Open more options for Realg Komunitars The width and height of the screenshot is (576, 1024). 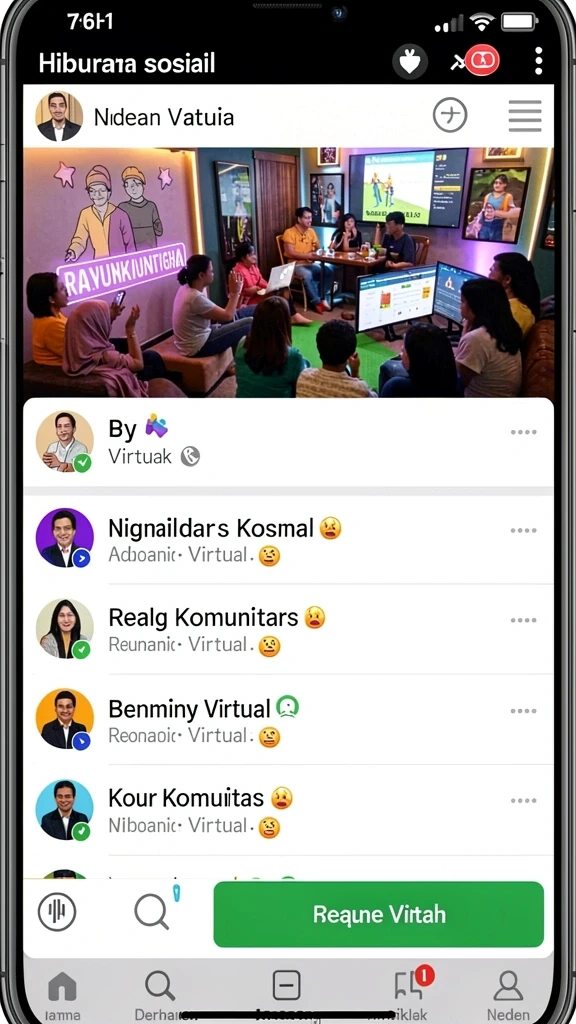pyautogui.click(x=524, y=620)
